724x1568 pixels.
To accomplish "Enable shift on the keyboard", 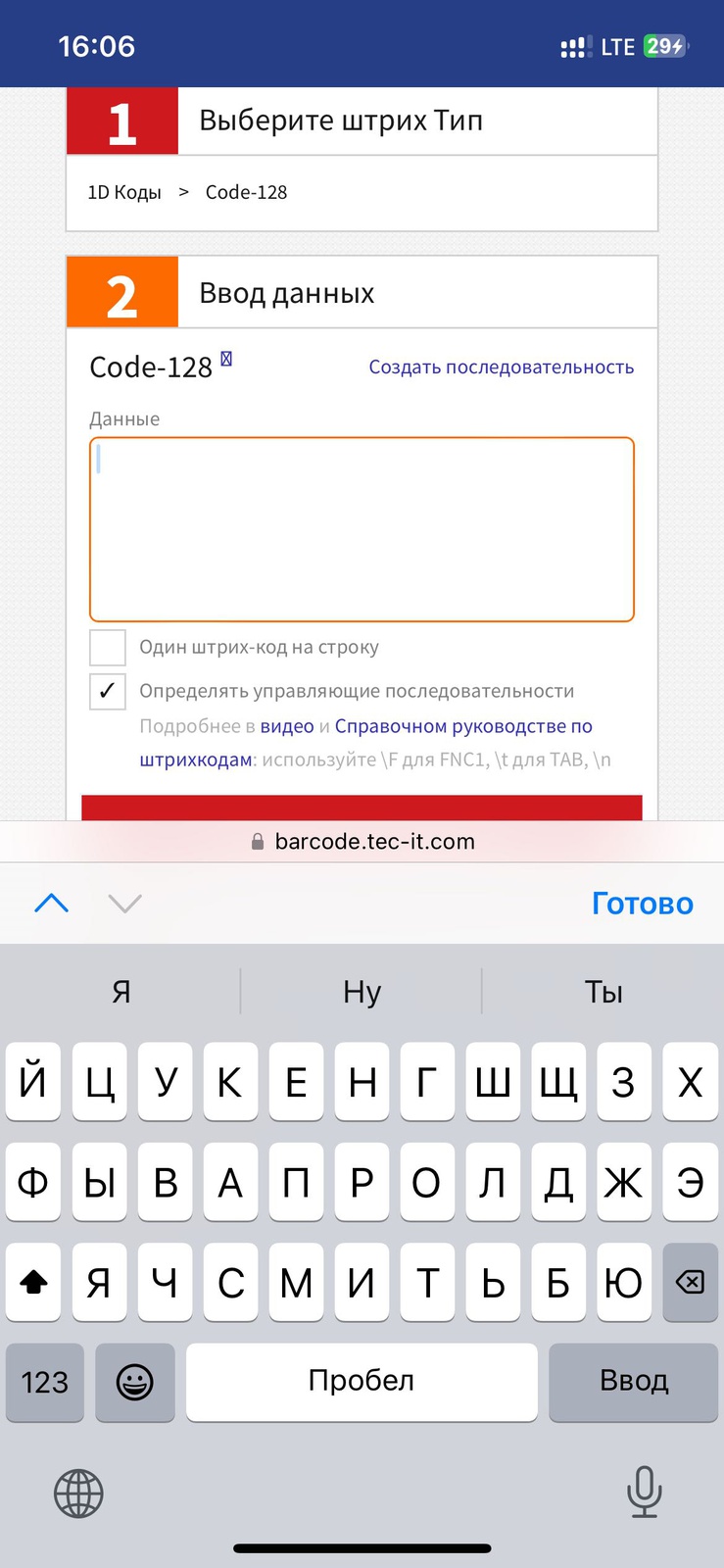I will [x=33, y=1282].
